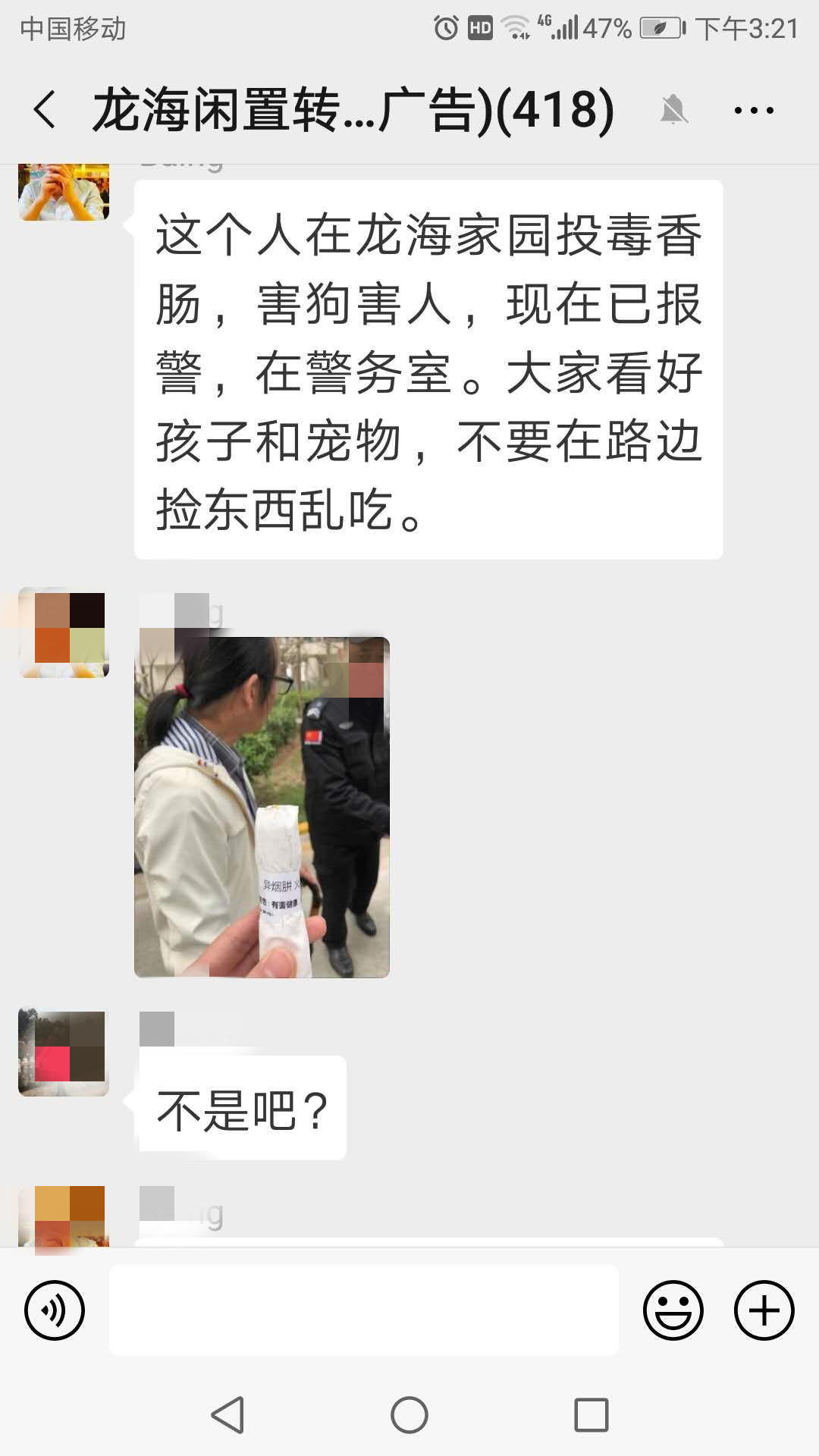Switch to voice message input
Screen dimensions: 819x1456
[x=55, y=1310]
